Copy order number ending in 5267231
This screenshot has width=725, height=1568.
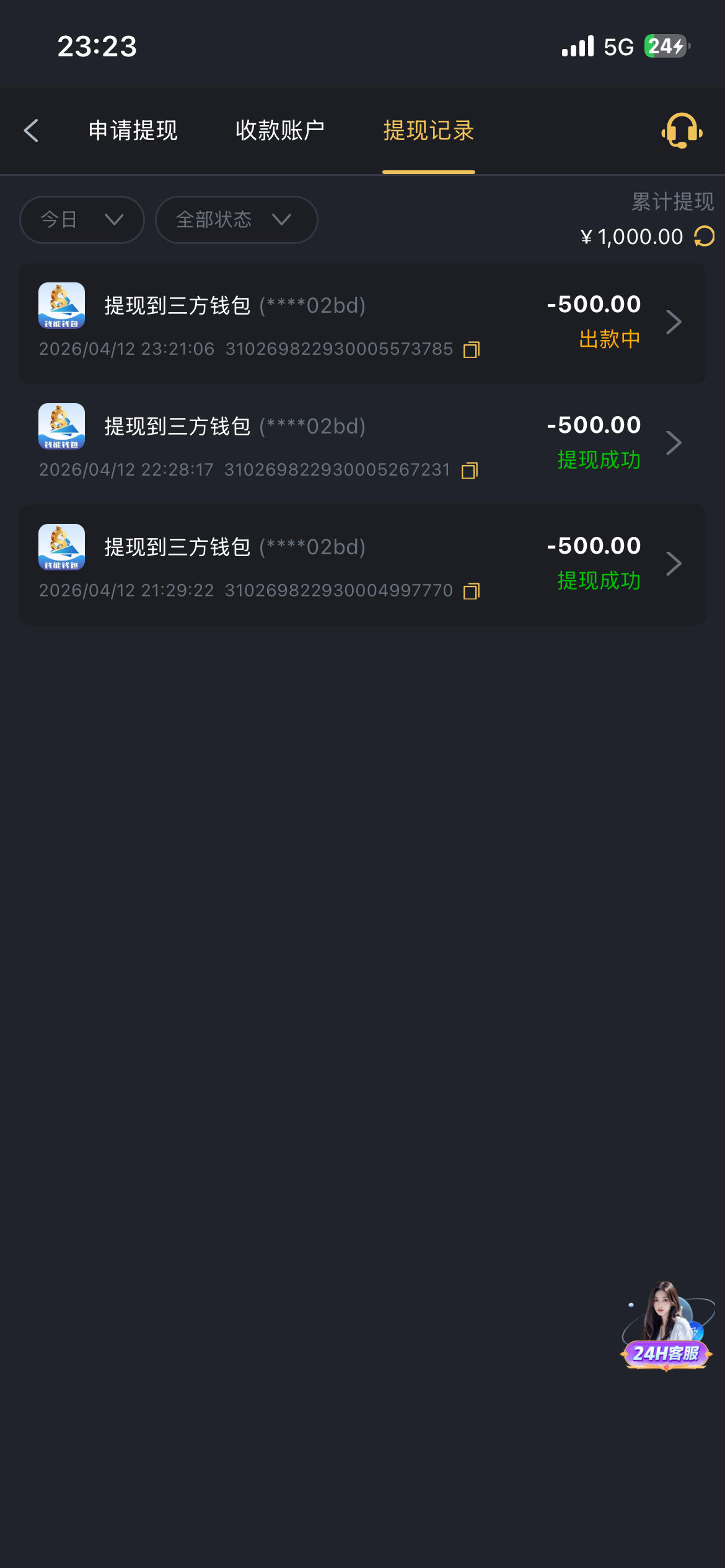470,471
